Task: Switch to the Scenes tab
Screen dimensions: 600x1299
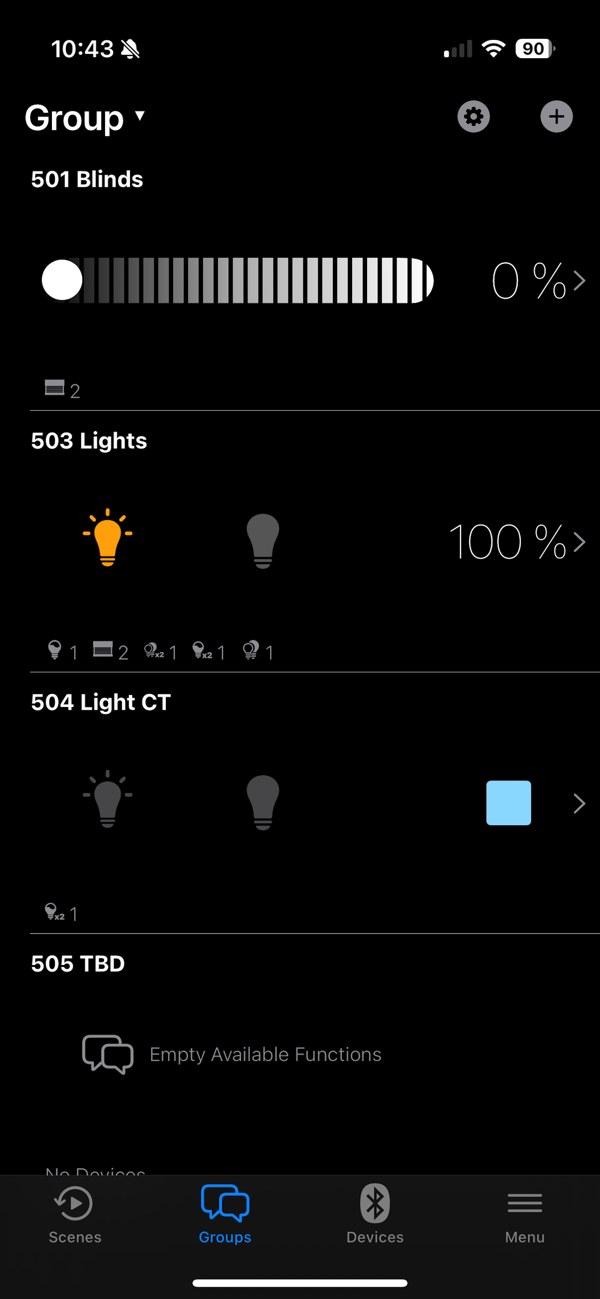Action: tap(75, 1214)
